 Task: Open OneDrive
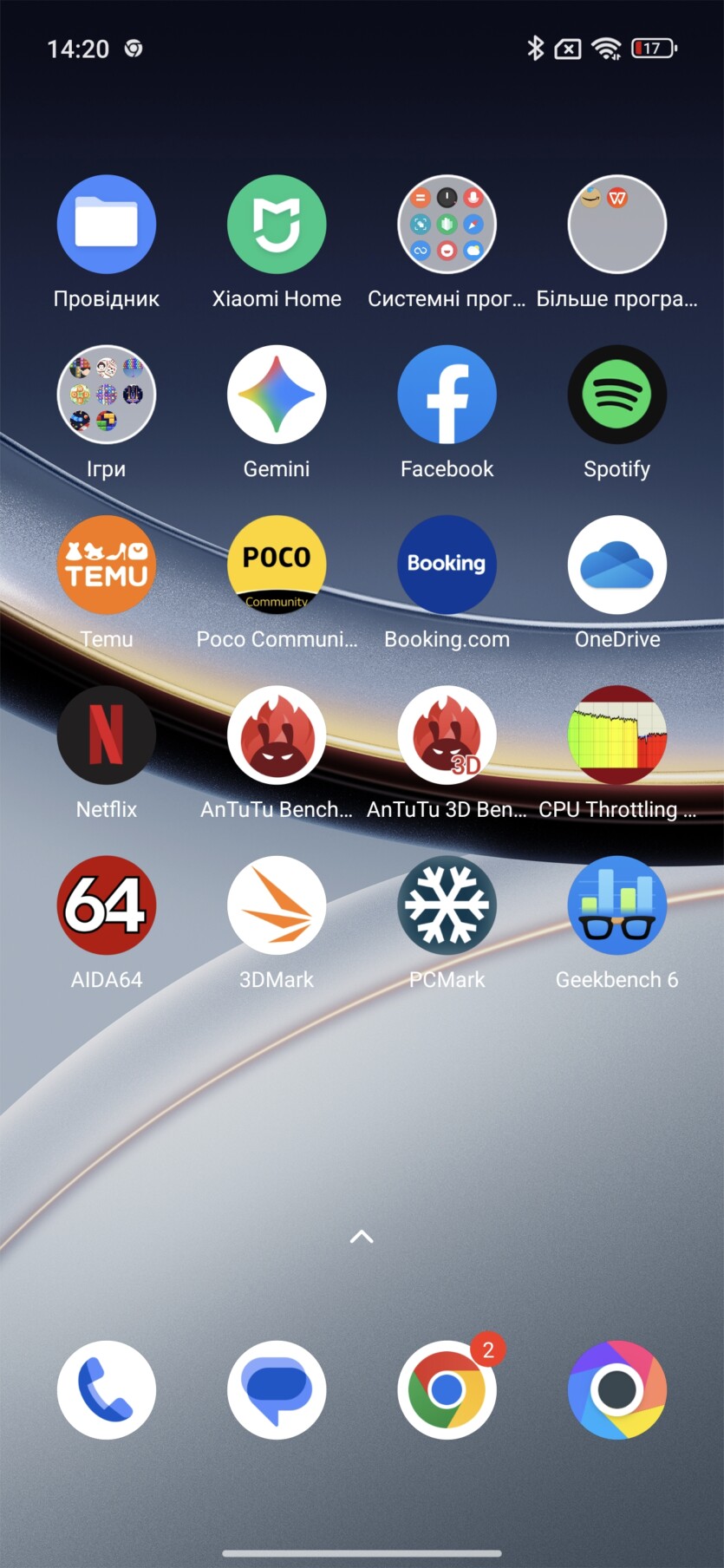tap(616, 565)
